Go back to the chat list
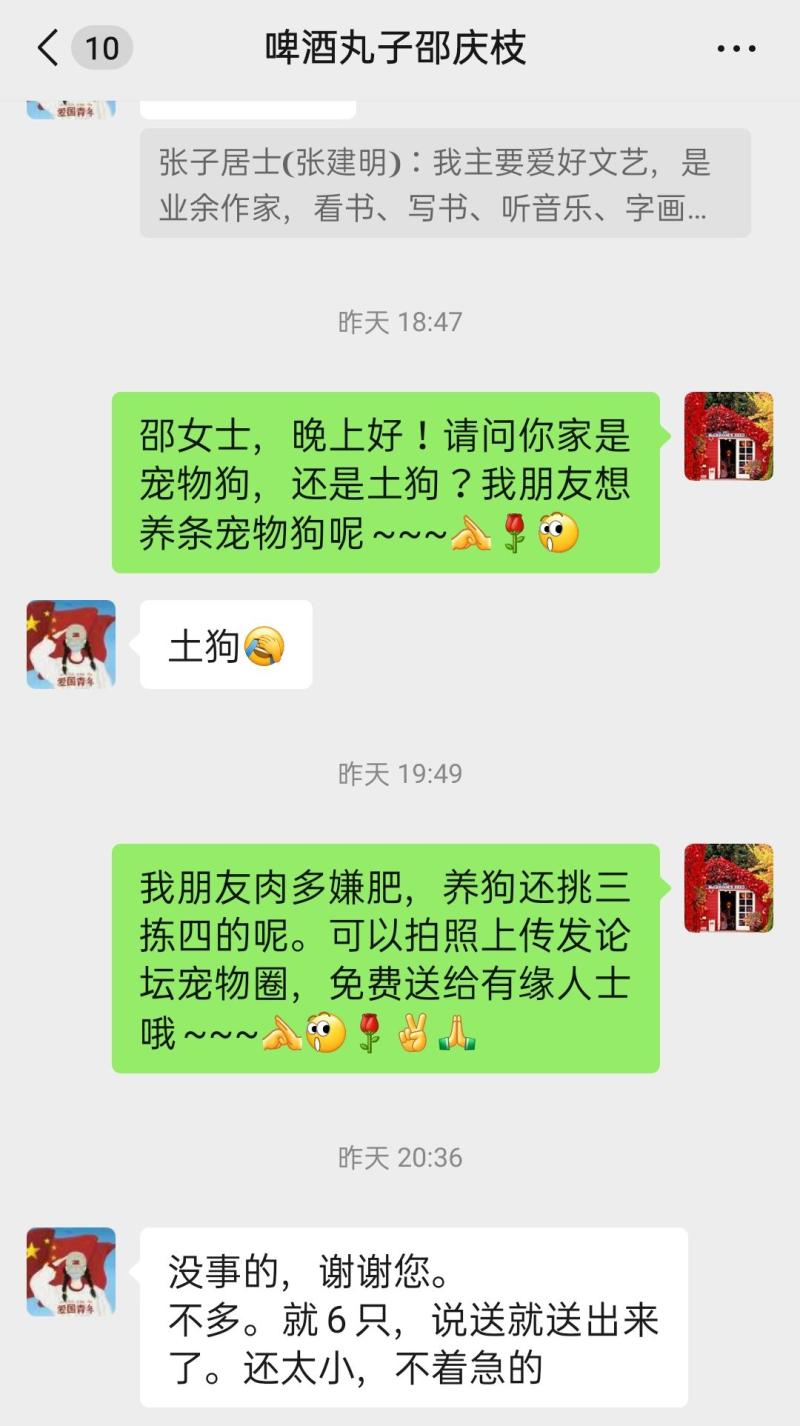 pos(48,48)
